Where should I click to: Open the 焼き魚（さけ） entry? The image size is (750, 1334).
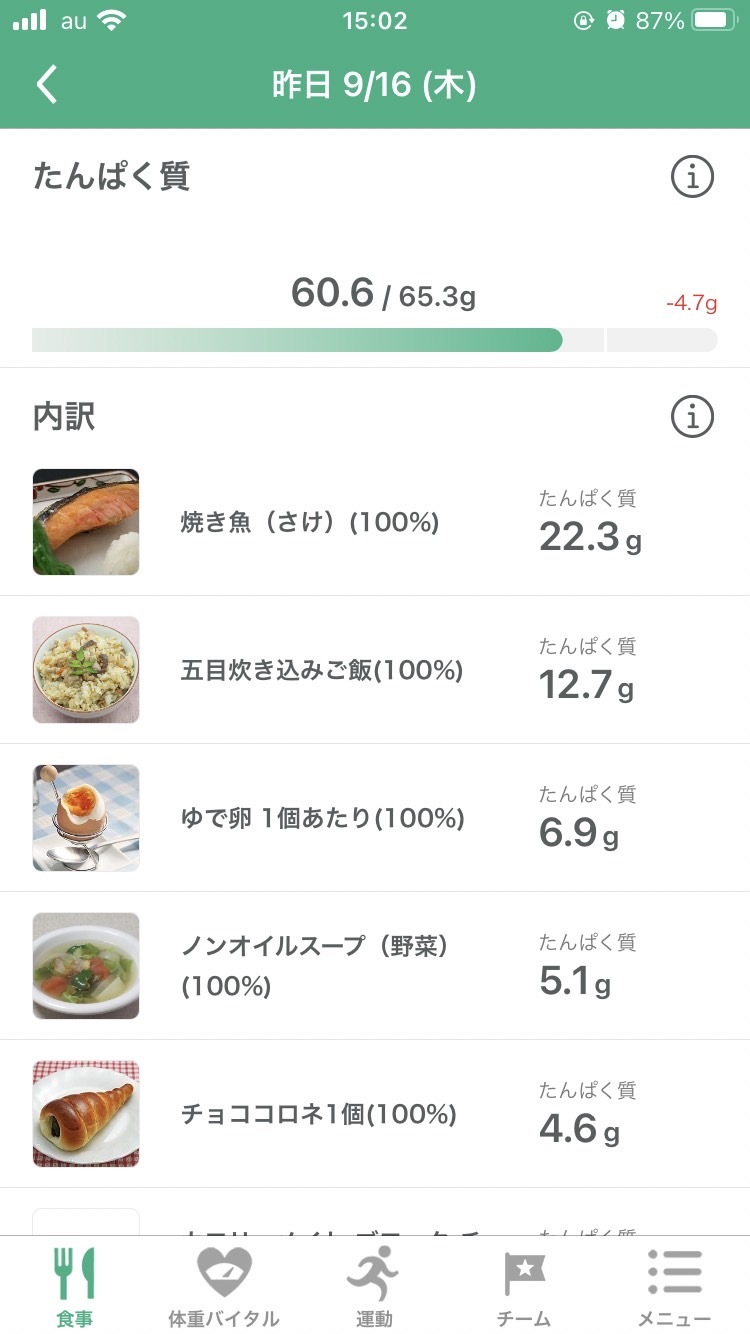[x=310, y=522]
